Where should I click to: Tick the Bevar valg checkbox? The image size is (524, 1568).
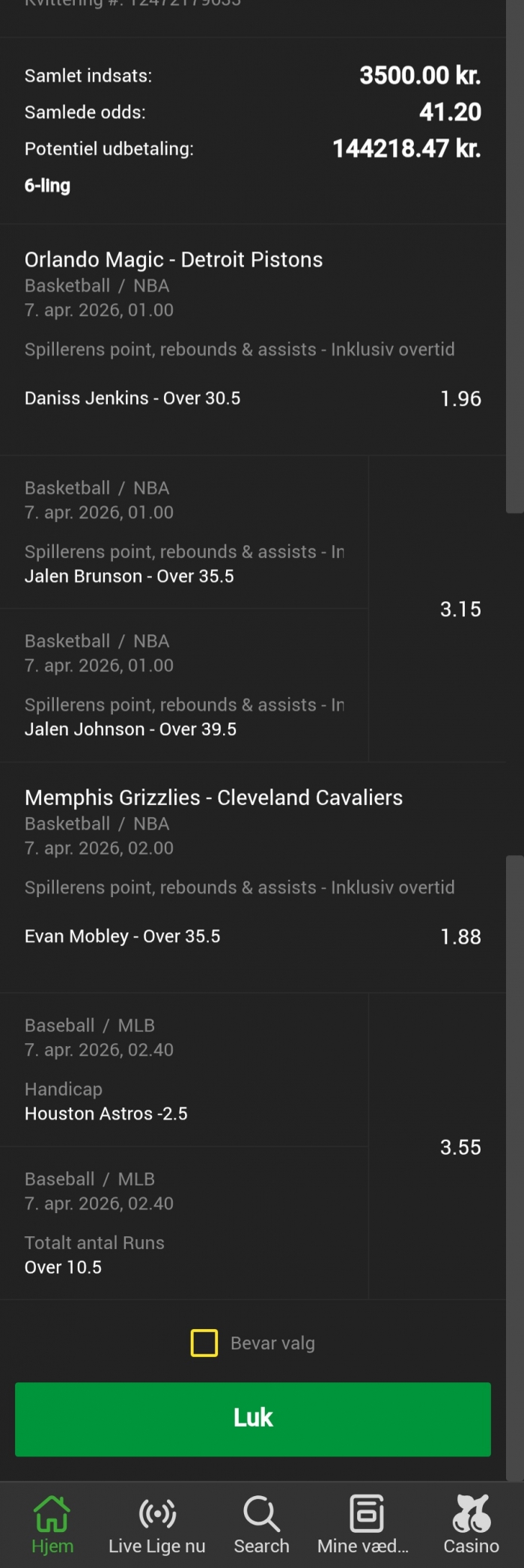tap(204, 1343)
